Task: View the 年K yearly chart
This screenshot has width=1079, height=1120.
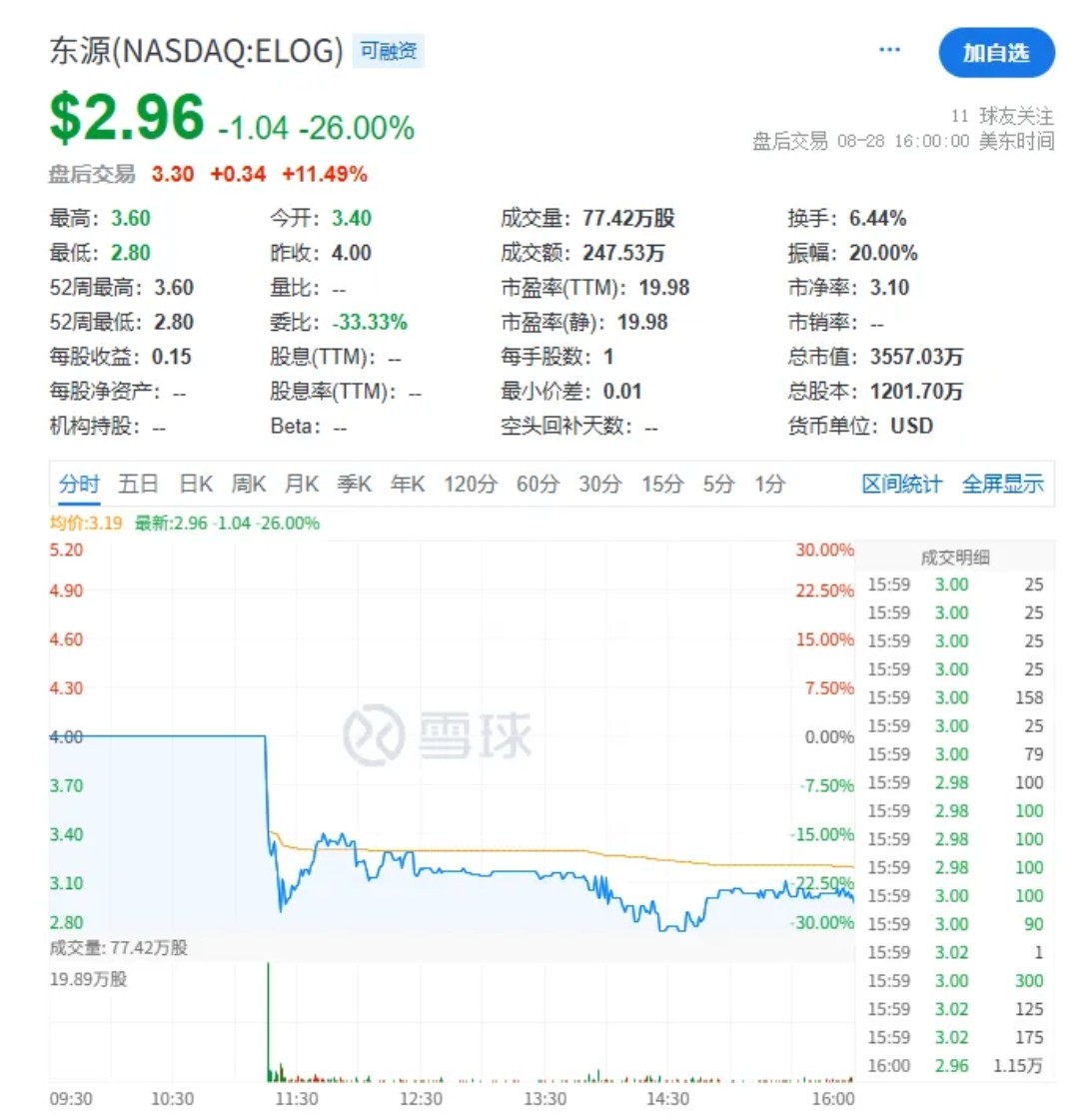Action: 408,485
